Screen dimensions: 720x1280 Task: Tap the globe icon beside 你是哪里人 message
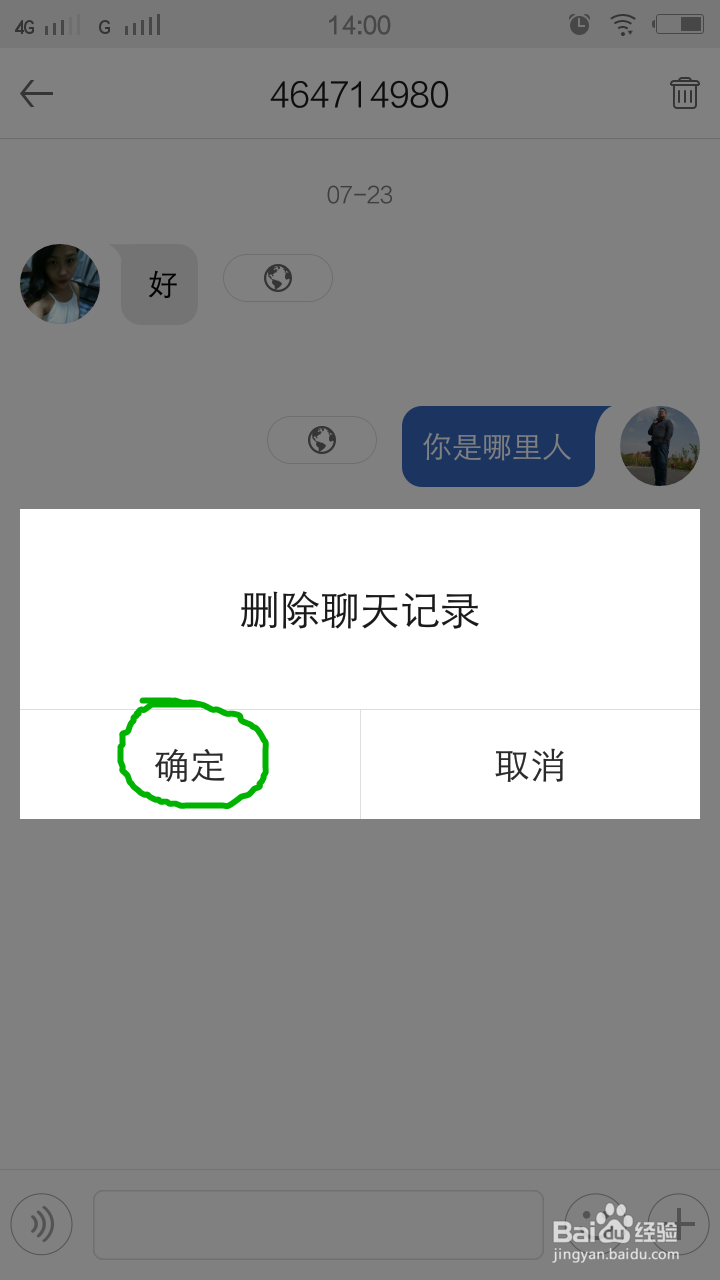321,439
